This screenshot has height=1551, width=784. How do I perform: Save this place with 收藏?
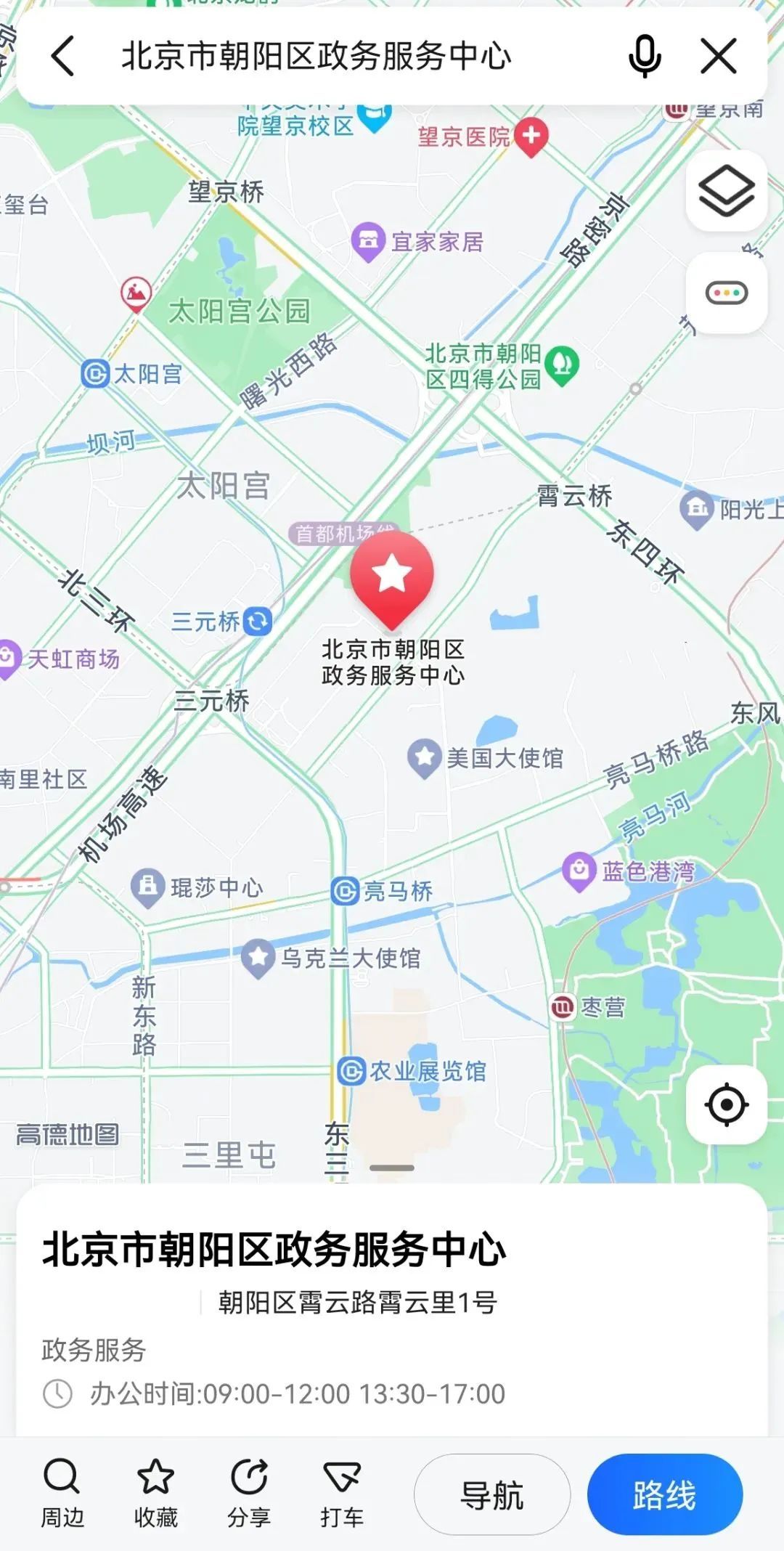[155, 1494]
